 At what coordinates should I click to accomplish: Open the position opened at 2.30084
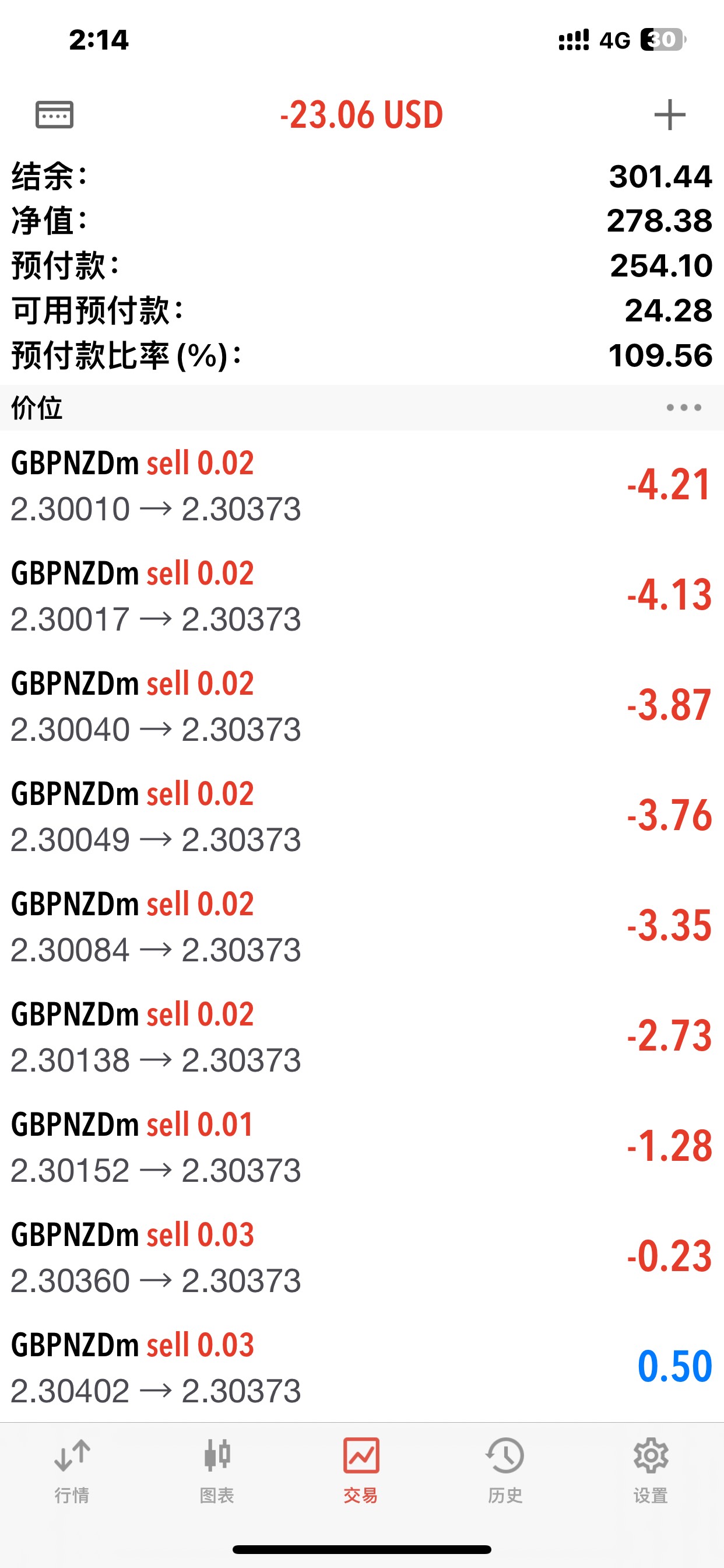361,926
